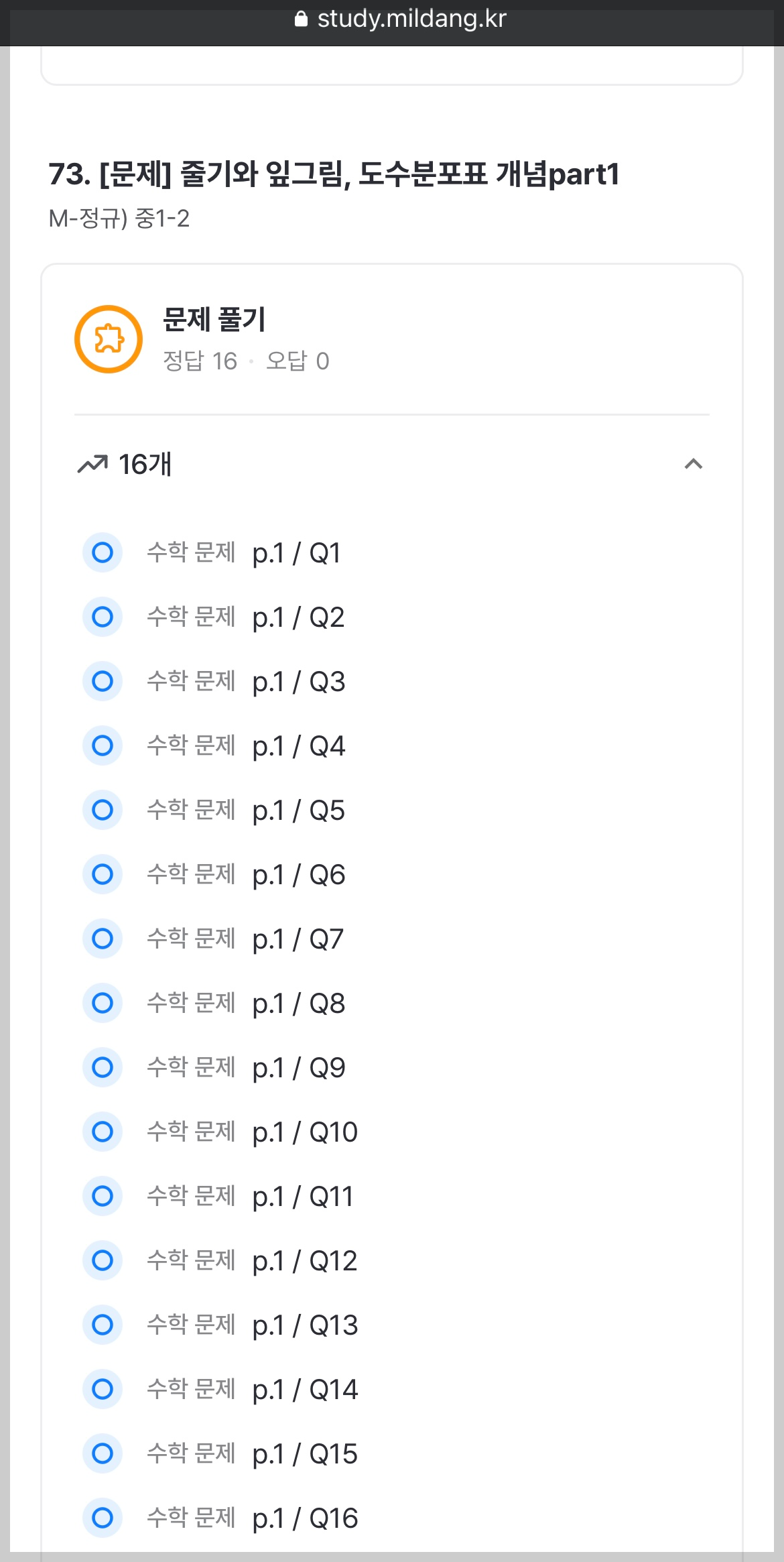Open math problem p.1 / Q13
This screenshot has width=784, height=1562.
(x=392, y=1325)
